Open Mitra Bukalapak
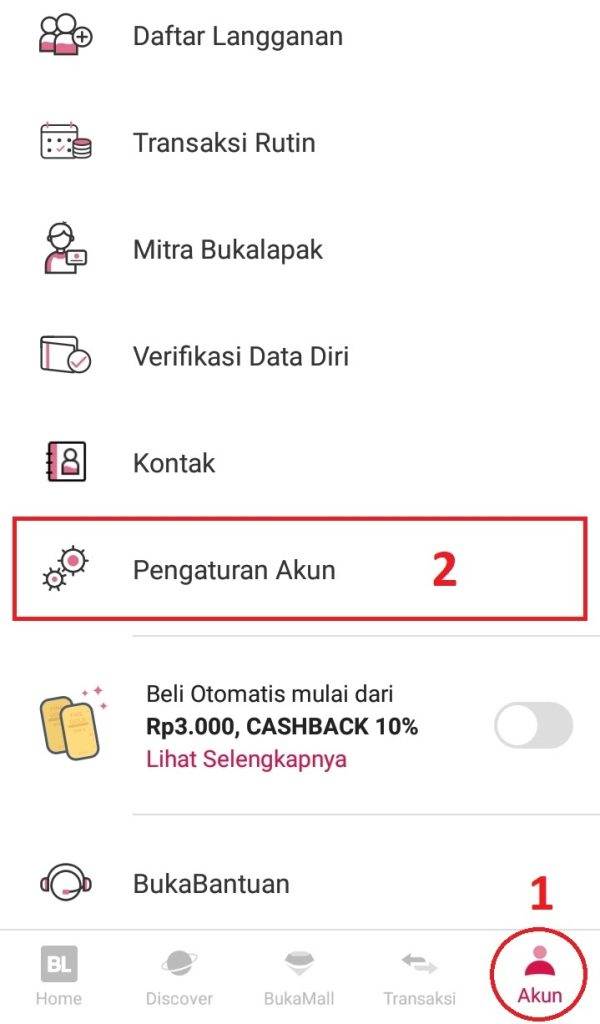Viewport: 600px width, 1024px height. click(x=228, y=250)
